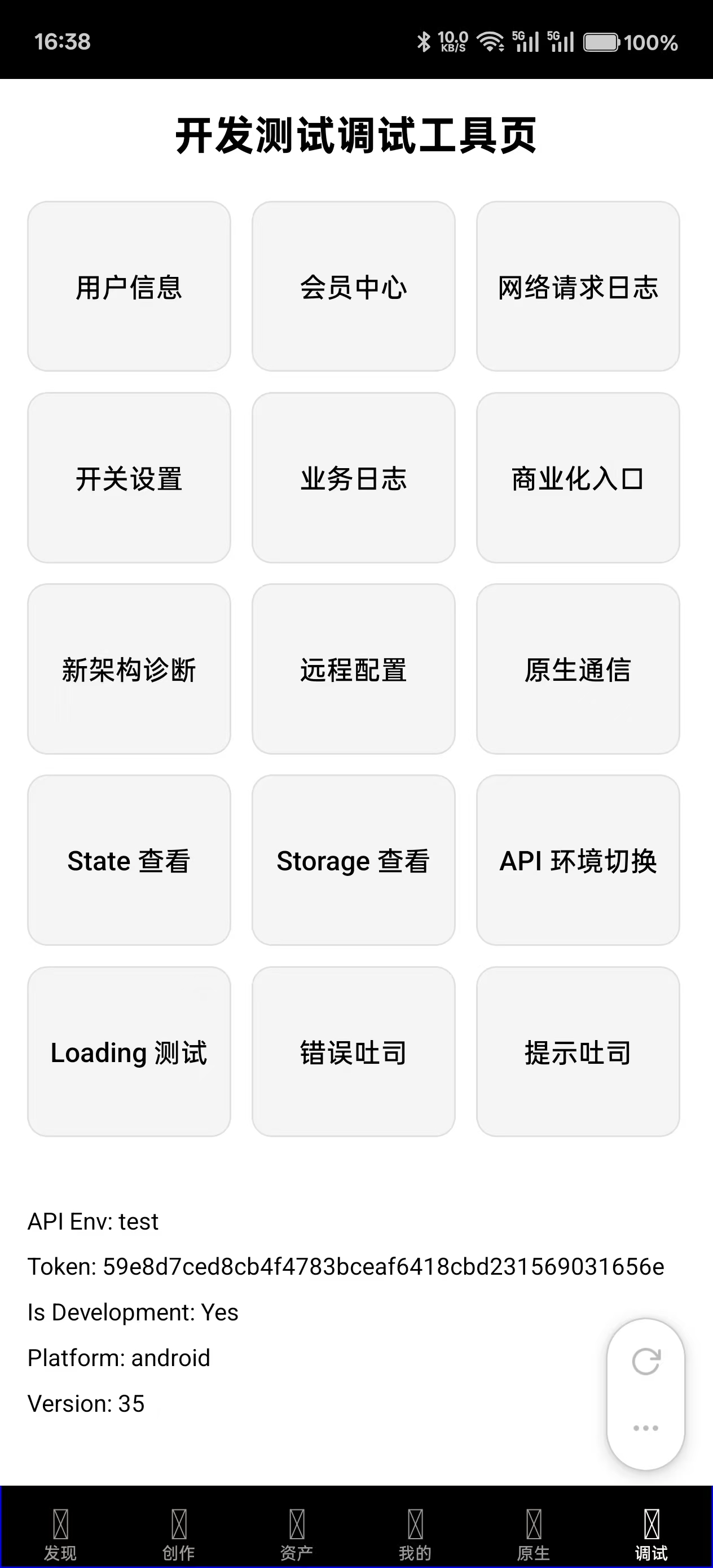Open 会员中心
713x1568 pixels.
(x=353, y=287)
